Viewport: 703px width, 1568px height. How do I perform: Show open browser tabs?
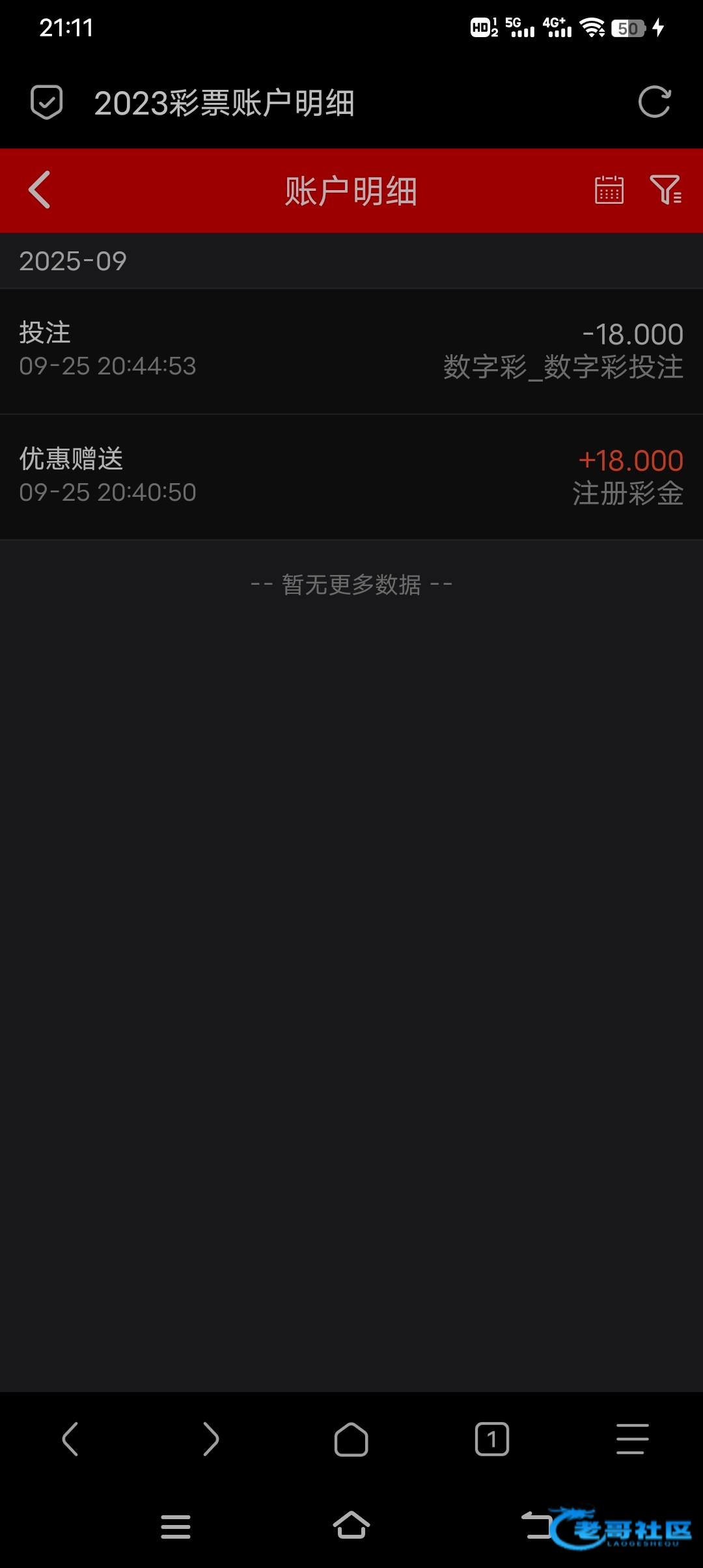coord(492,1439)
